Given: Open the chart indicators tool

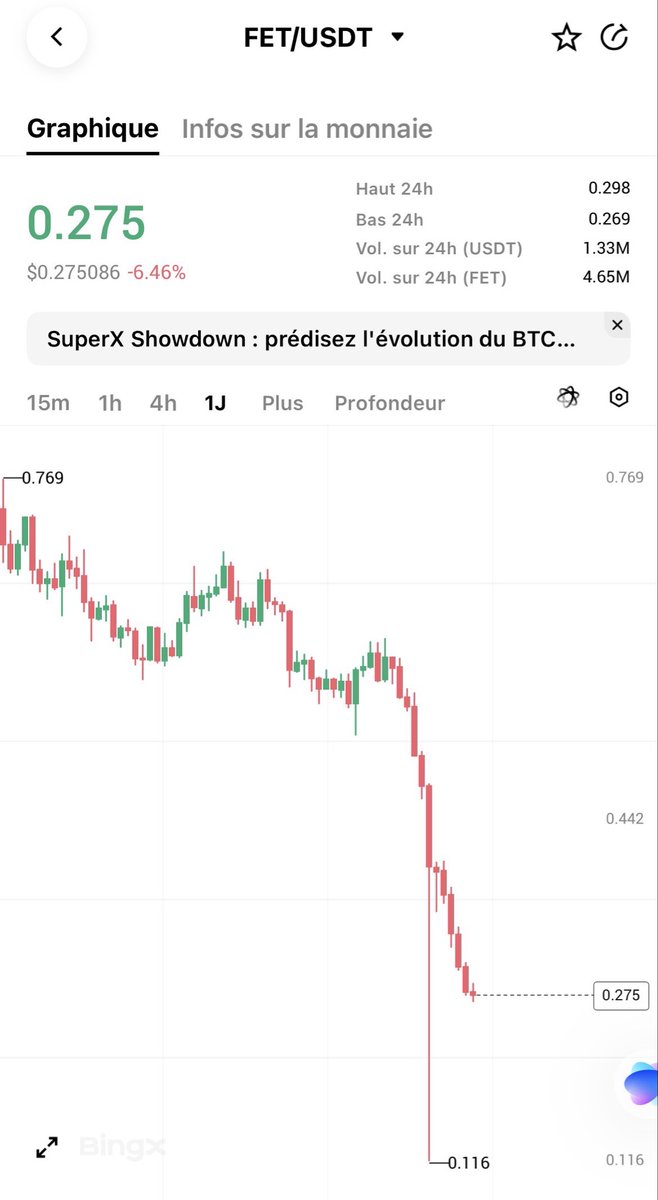Looking at the screenshot, I should 568,398.
